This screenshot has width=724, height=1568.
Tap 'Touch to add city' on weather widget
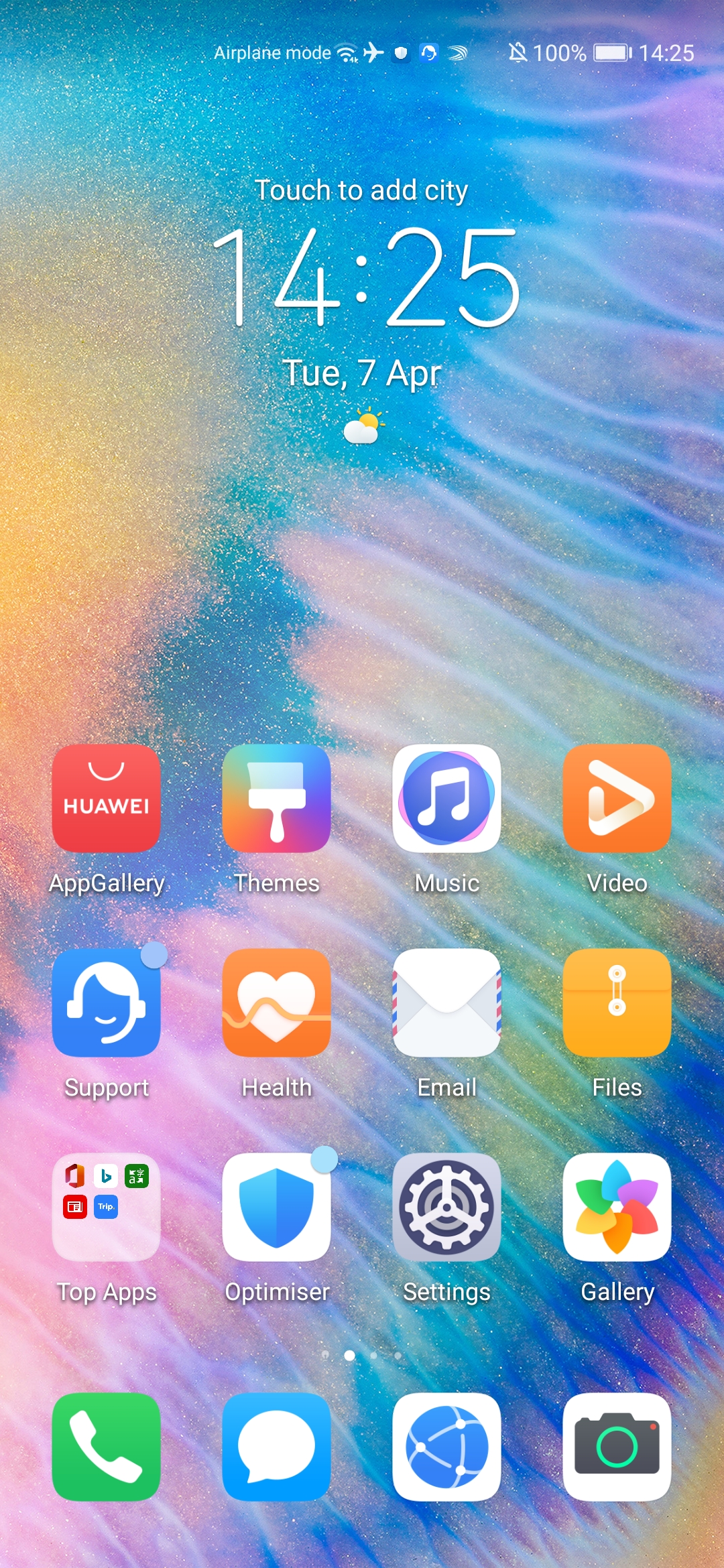coord(361,190)
